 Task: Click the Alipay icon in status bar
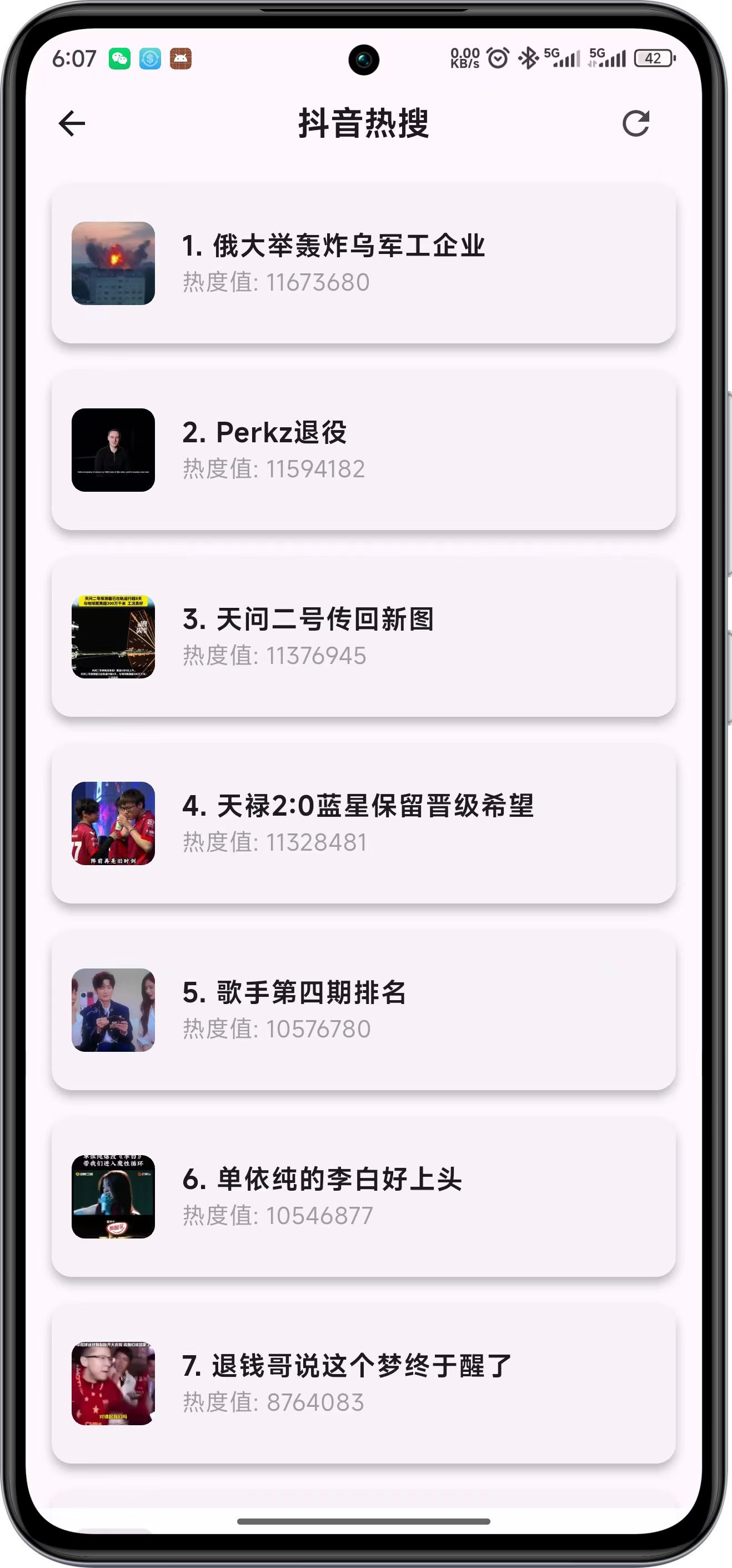coord(149,59)
